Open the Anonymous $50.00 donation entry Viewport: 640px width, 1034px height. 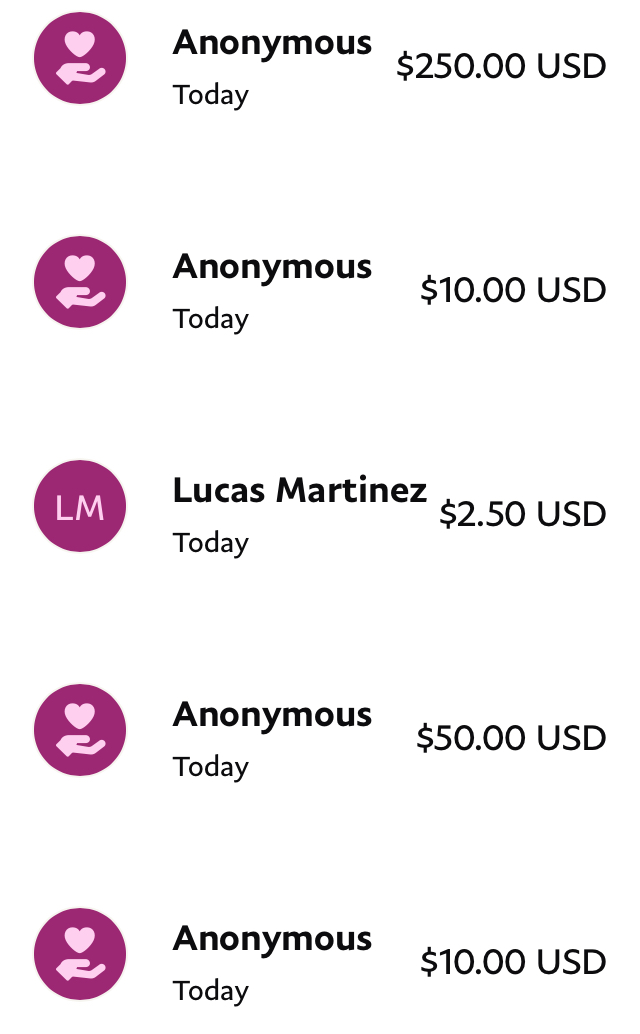click(320, 731)
